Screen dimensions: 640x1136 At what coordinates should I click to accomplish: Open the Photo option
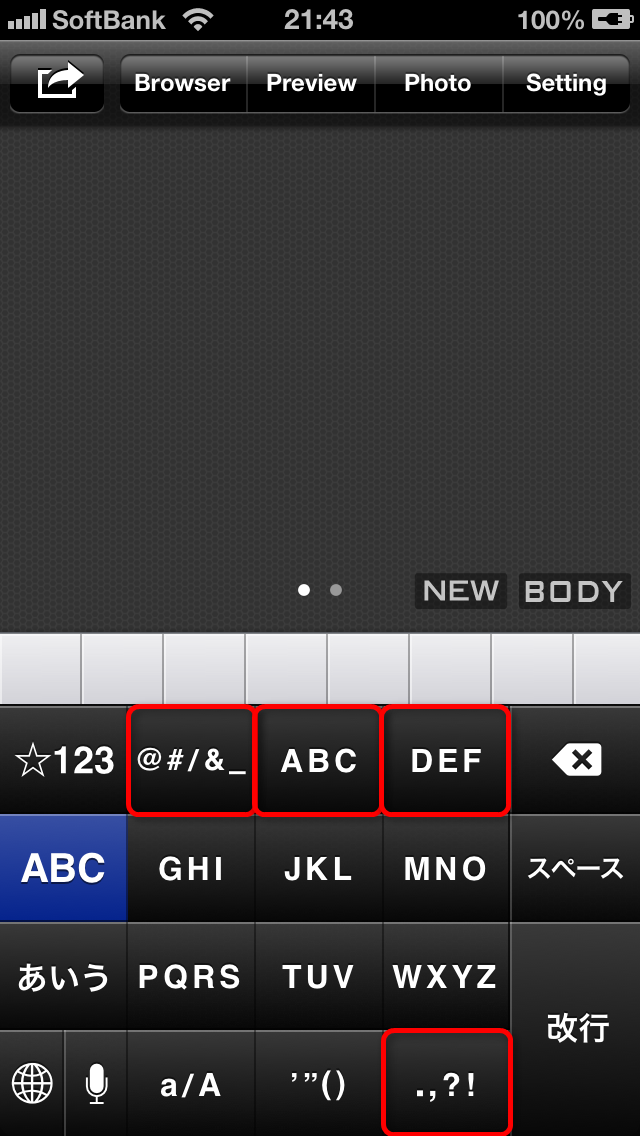click(x=439, y=83)
